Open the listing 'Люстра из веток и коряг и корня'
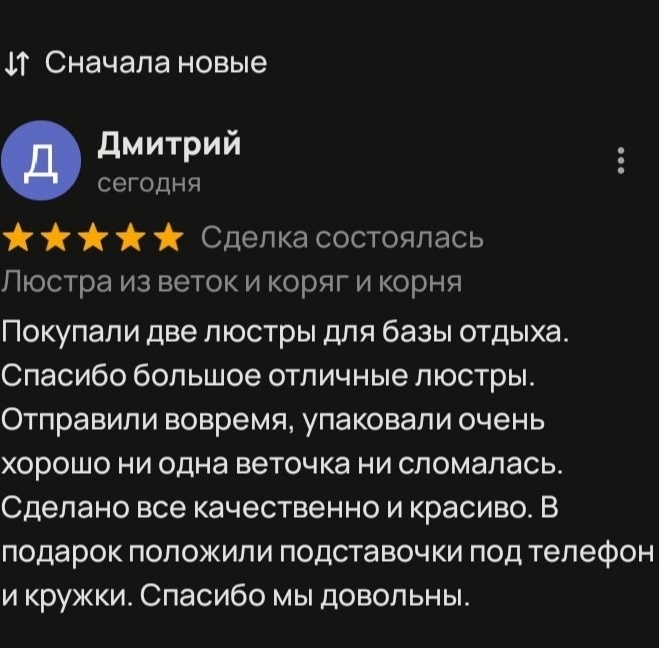The width and height of the screenshot is (659, 648). [x=232, y=282]
